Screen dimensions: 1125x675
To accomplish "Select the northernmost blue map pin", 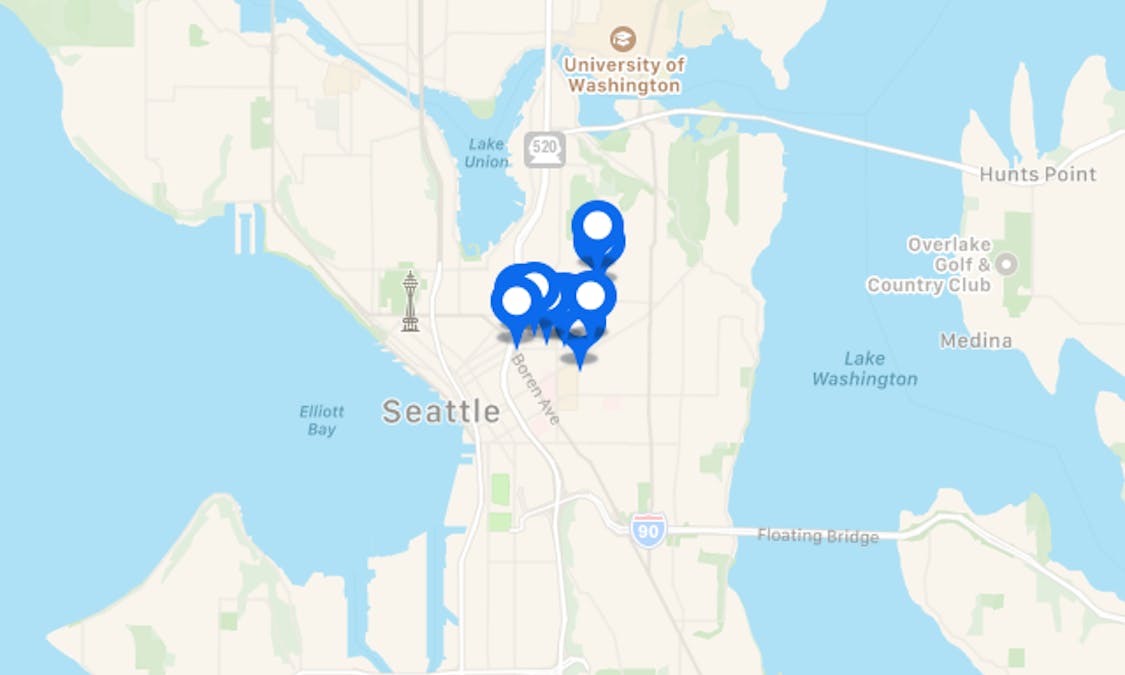I will [x=597, y=225].
